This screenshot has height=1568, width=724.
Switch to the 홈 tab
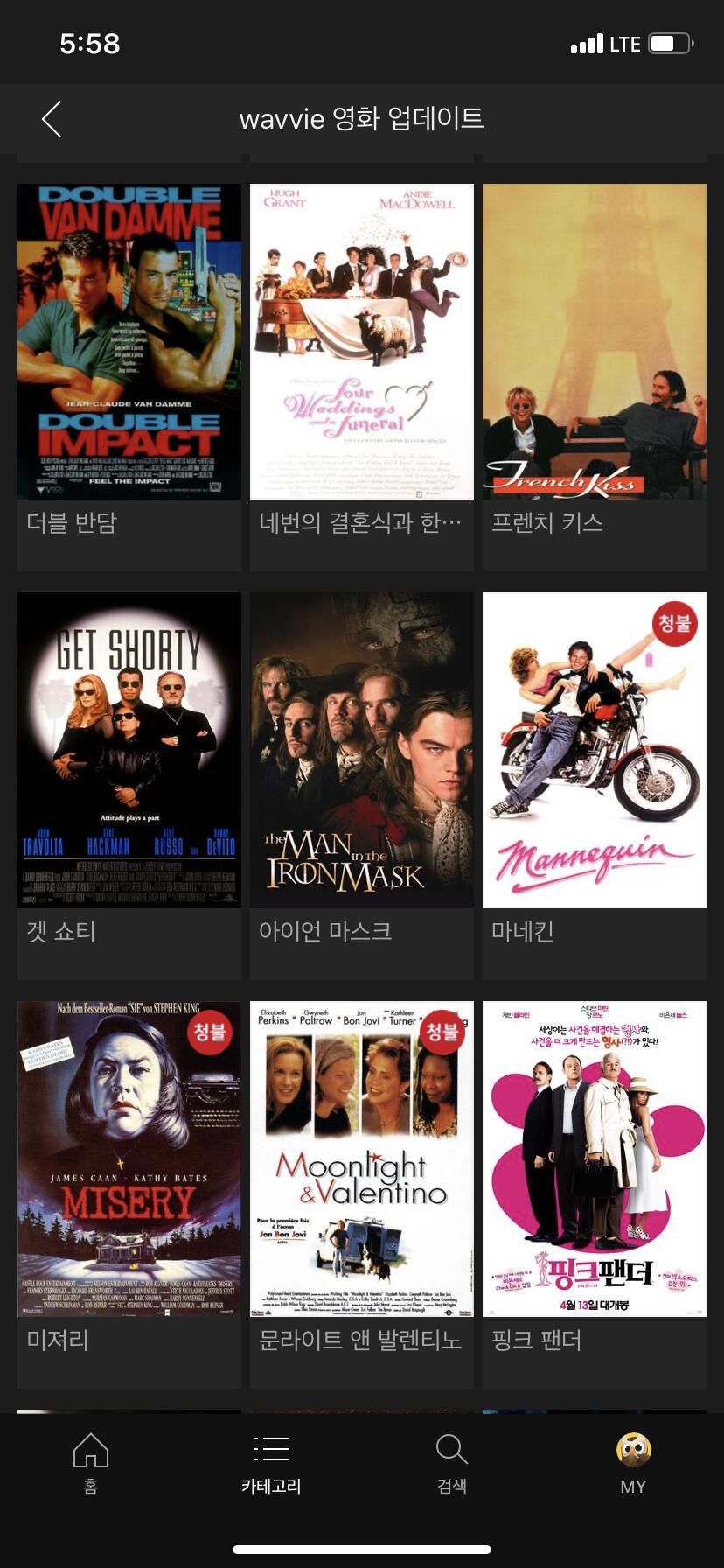click(91, 1464)
